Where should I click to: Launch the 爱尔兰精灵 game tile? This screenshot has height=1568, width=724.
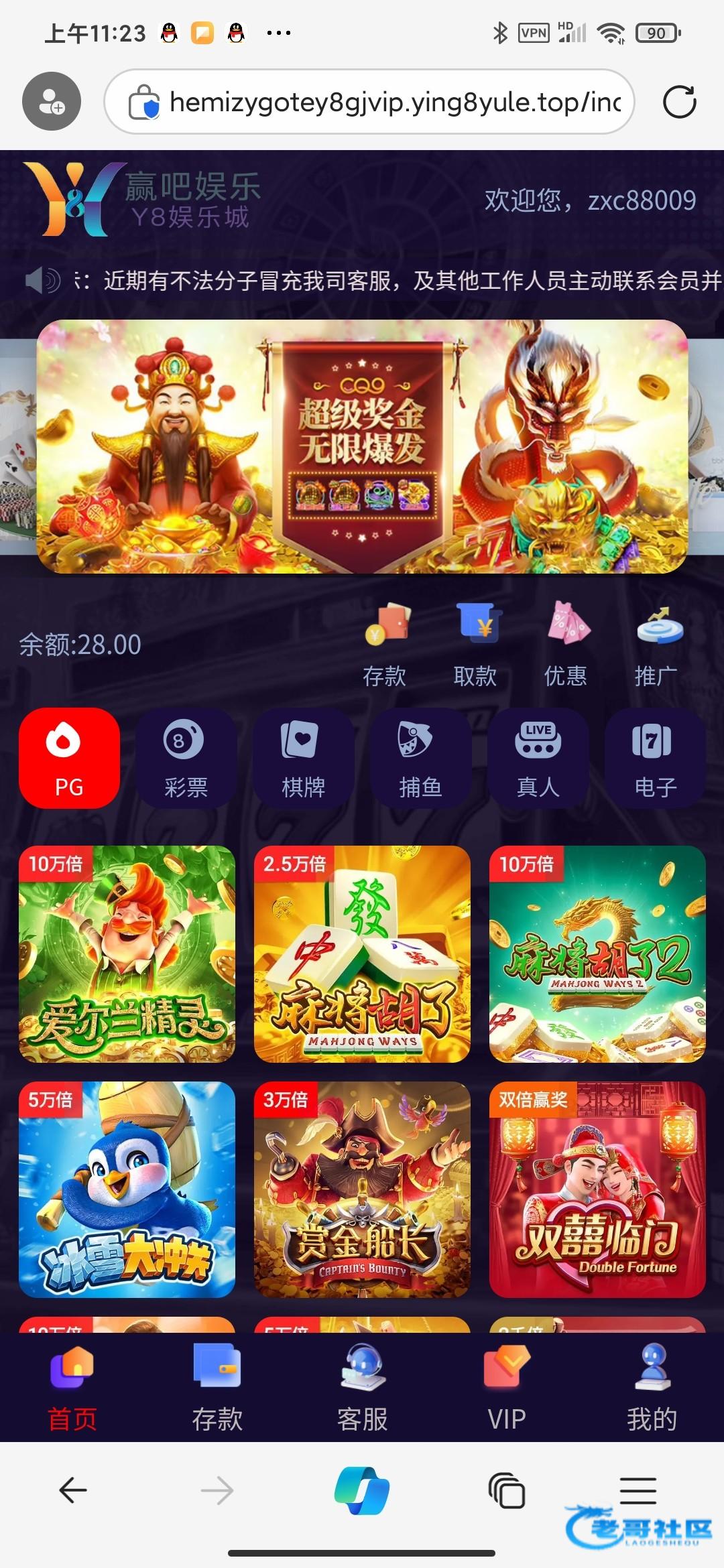click(127, 954)
